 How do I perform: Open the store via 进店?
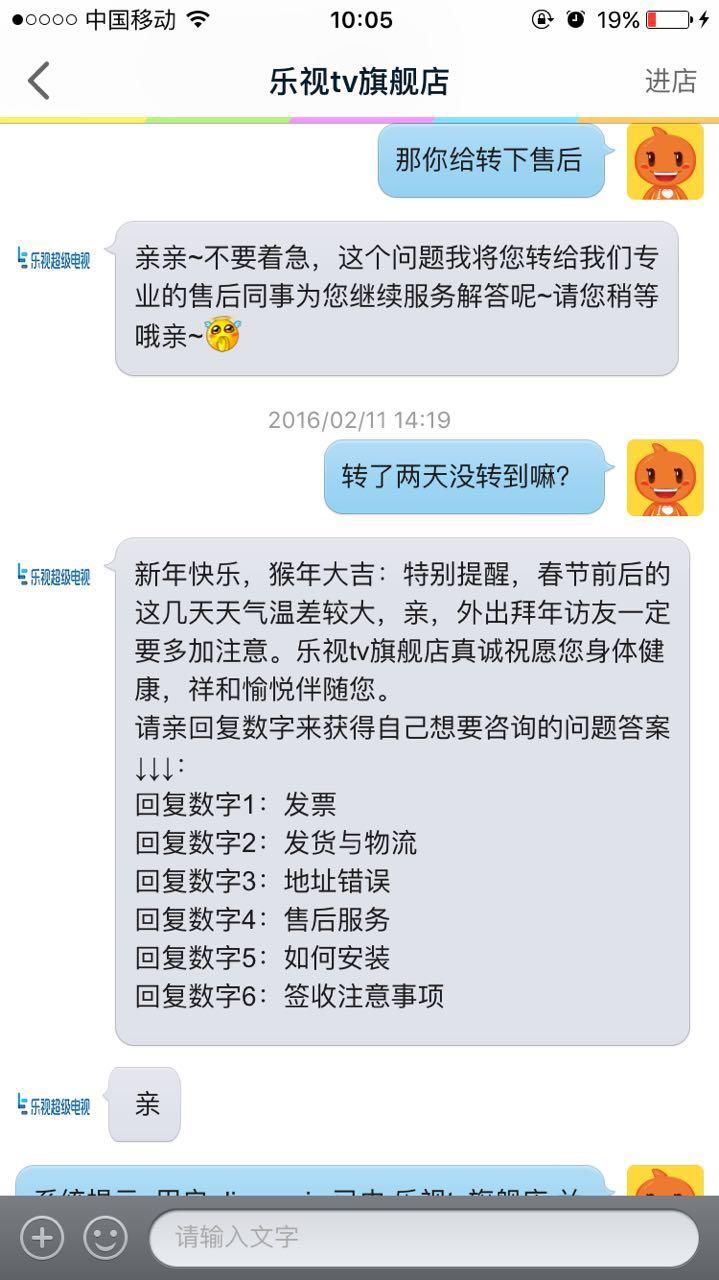point(670,81)
